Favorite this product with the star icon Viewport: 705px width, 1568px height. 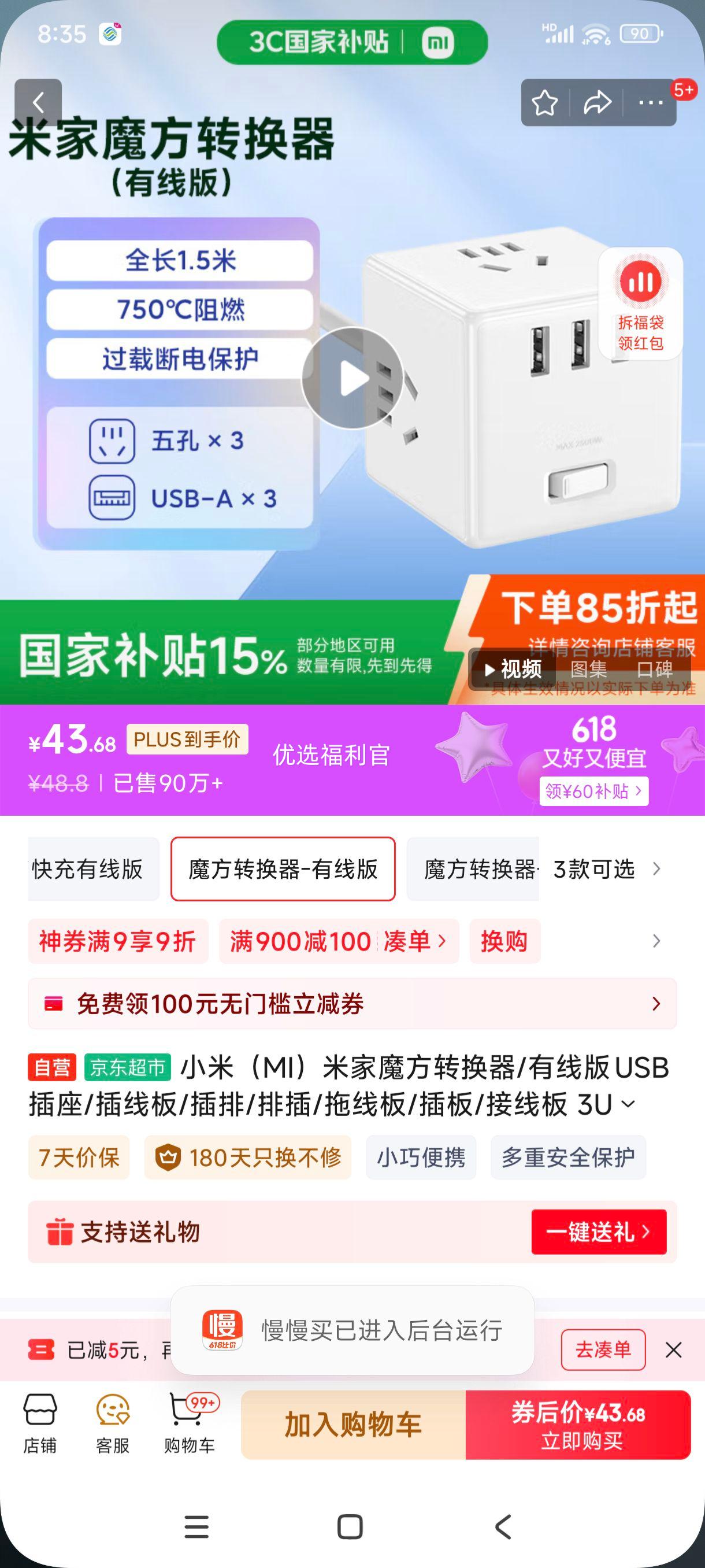544,103
